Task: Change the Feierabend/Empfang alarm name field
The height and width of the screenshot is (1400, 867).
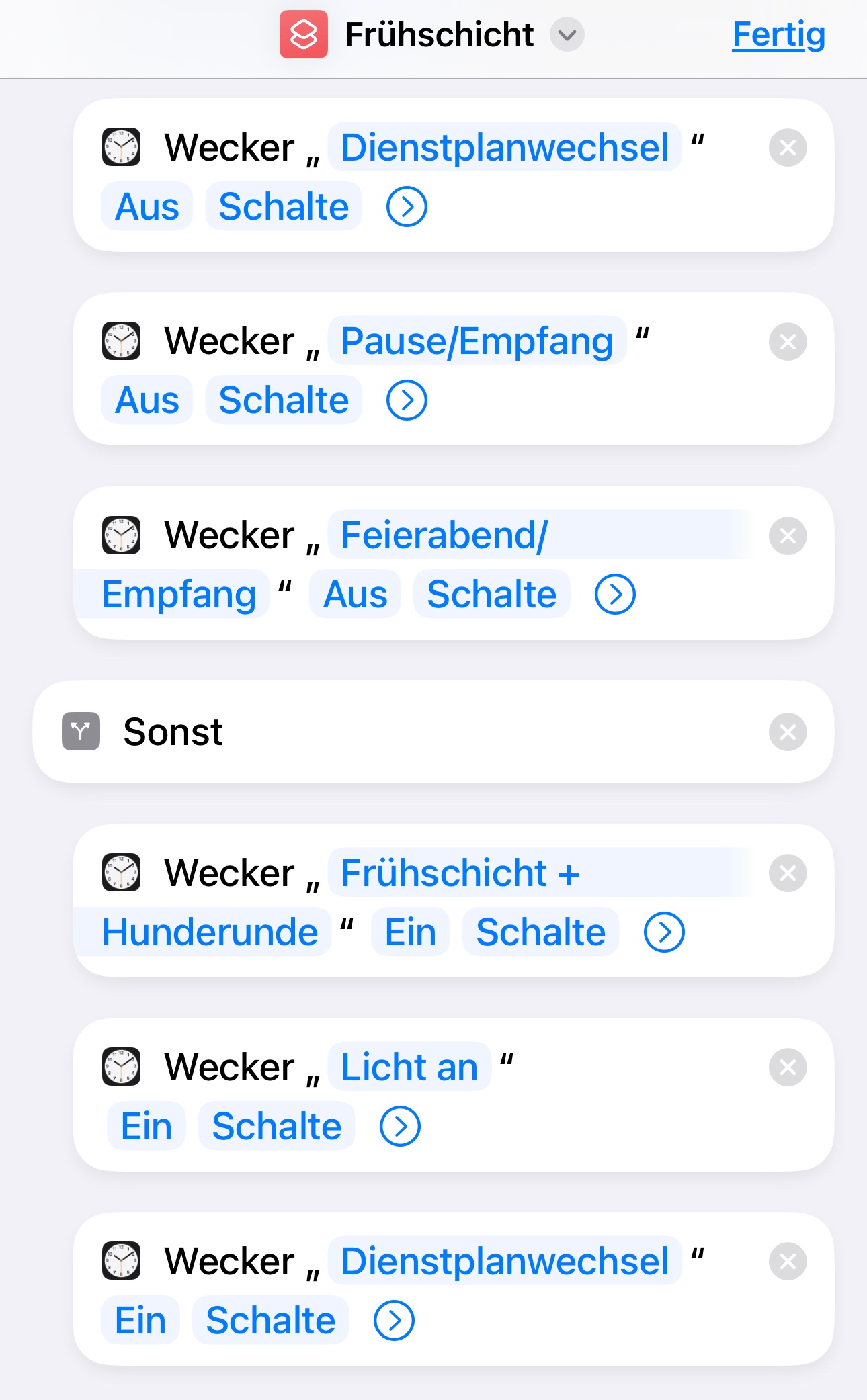Action: (444, 535)
